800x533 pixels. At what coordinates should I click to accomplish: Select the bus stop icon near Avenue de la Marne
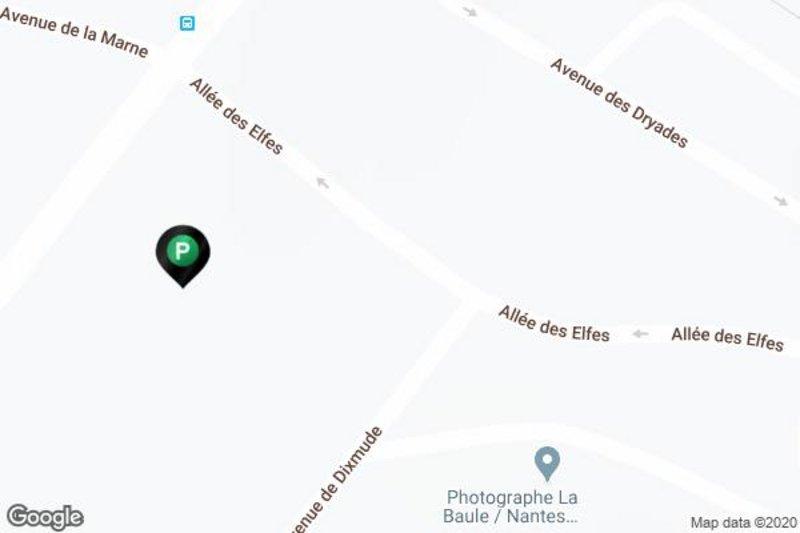187,22
